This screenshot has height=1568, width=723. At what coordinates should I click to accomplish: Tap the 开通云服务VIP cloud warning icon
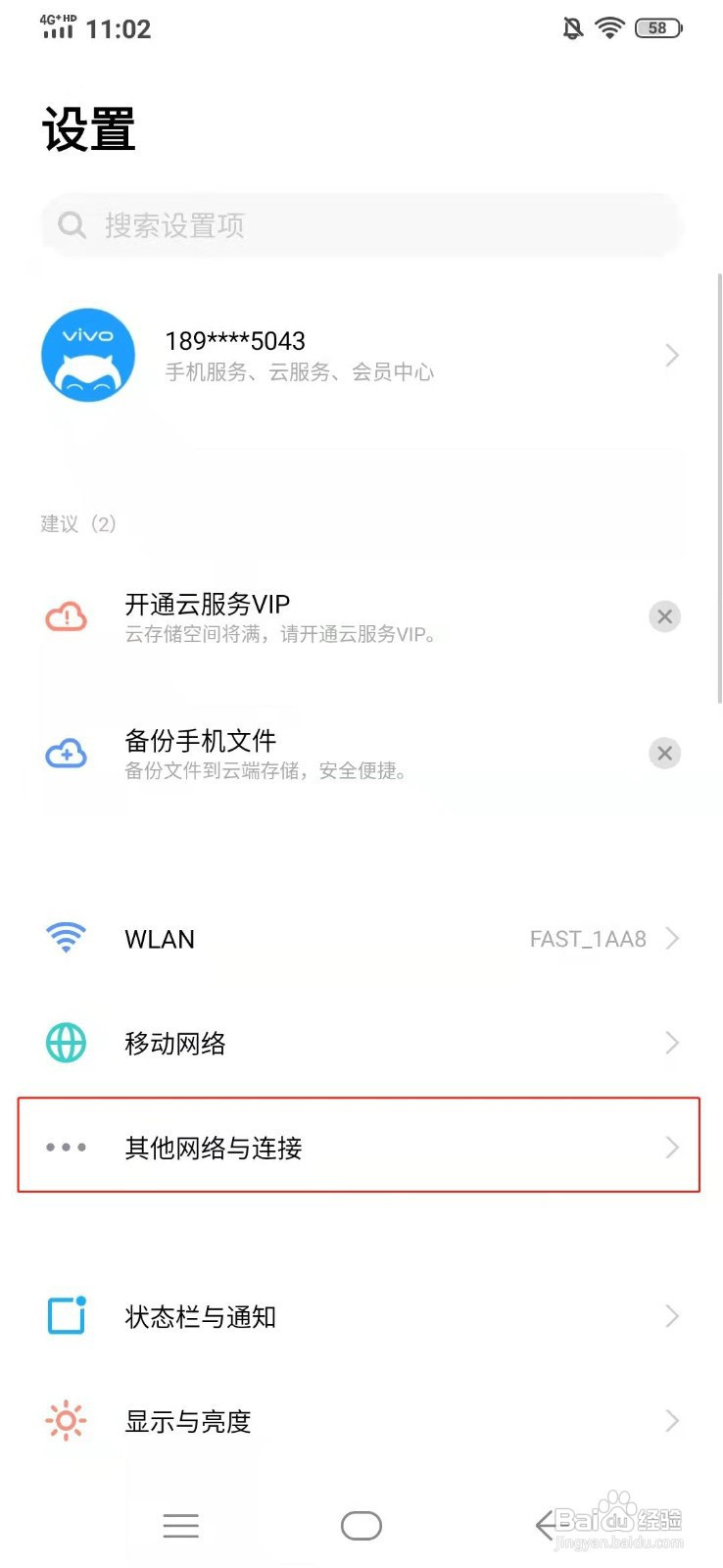pos(66,615)
